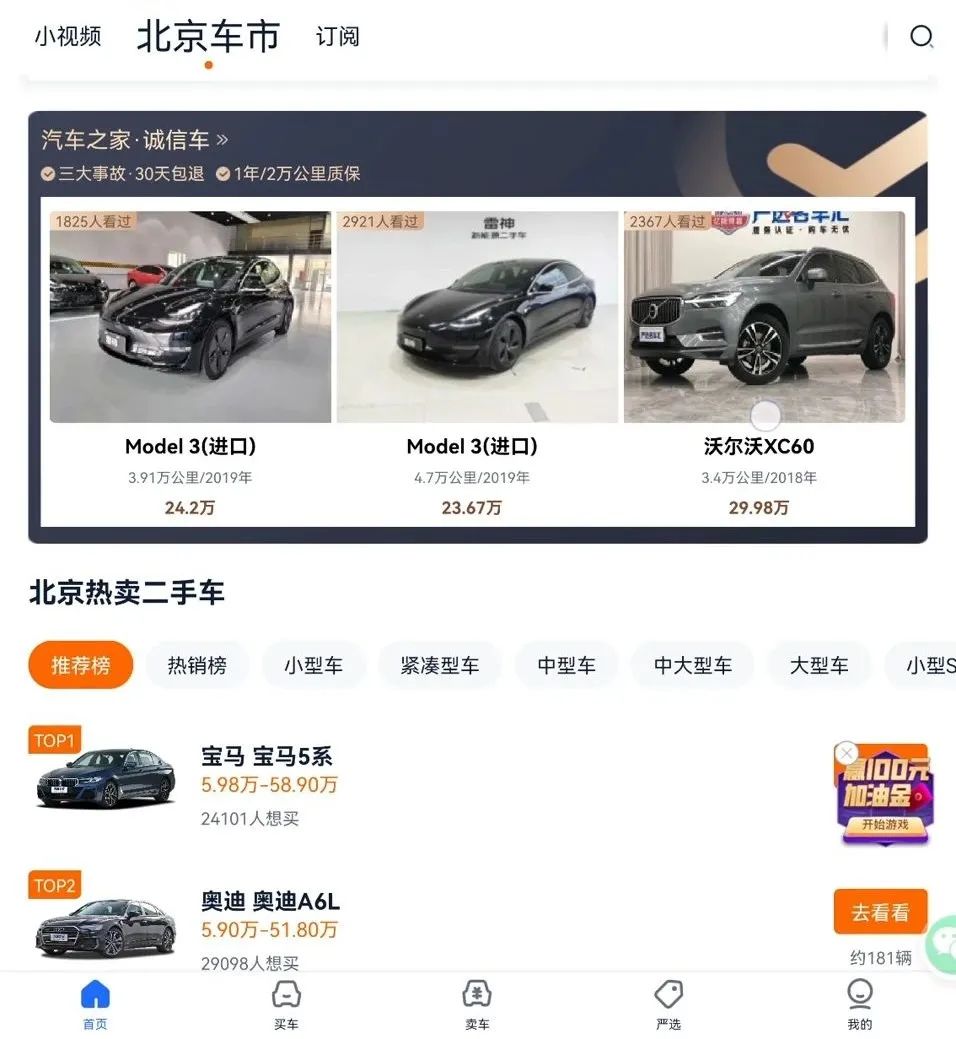Filter by 紧凑型车
Image resolution: width=956 pixels, height=1039 pixels.
coord(439,665)
